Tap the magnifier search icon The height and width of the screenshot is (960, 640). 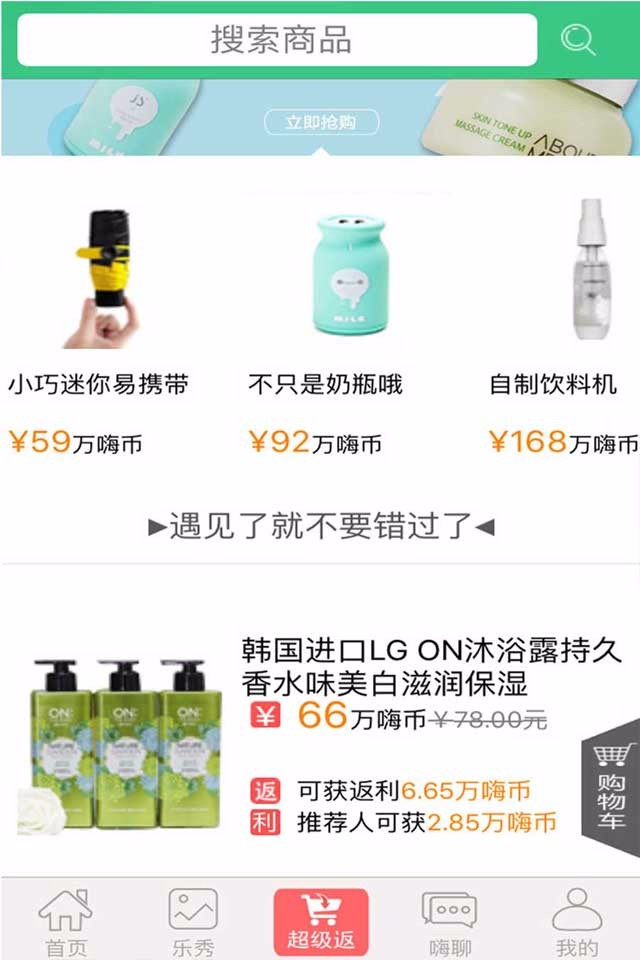(x=578, y=40)
